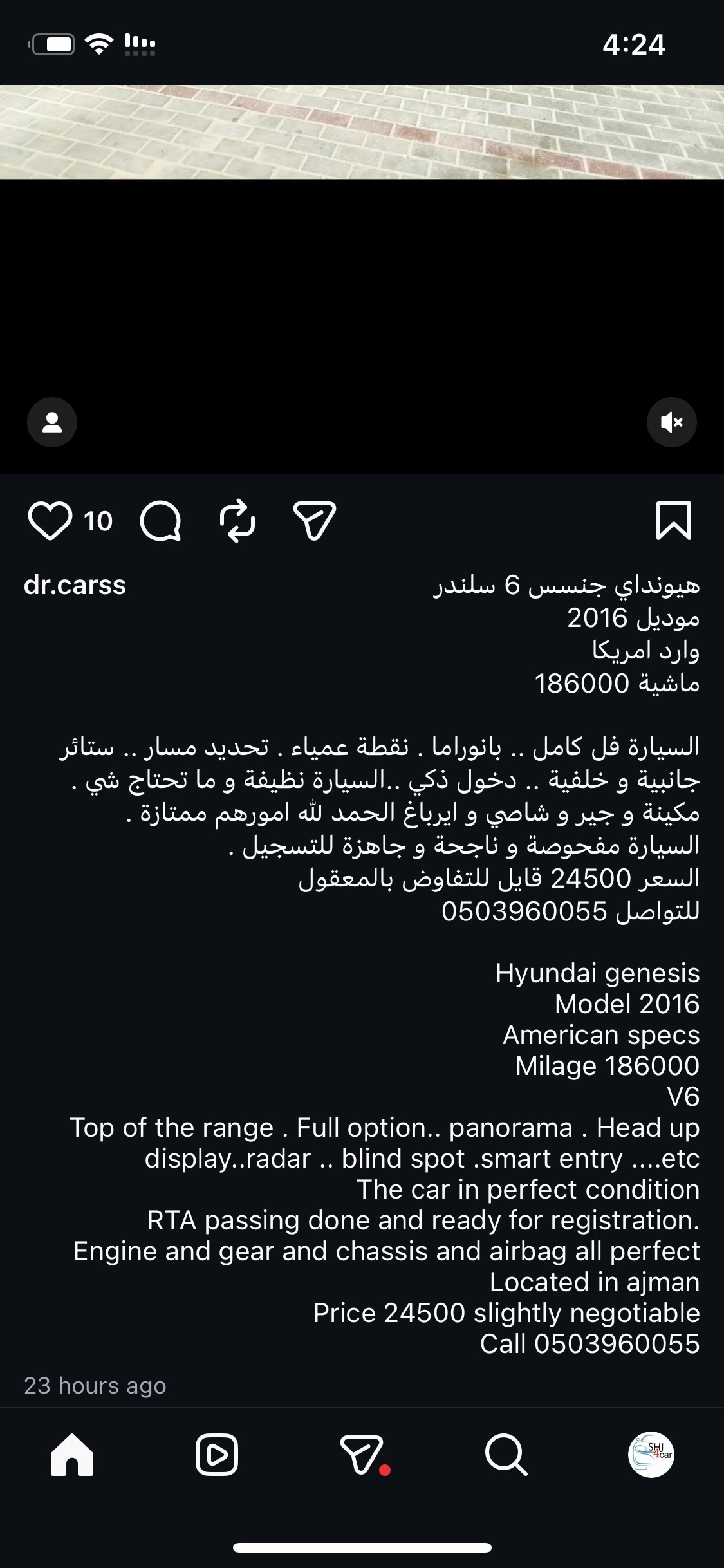This screenshot has width=724, height=1568.
Task: Open the dr.carss profile
Action: tap(76, 586)
